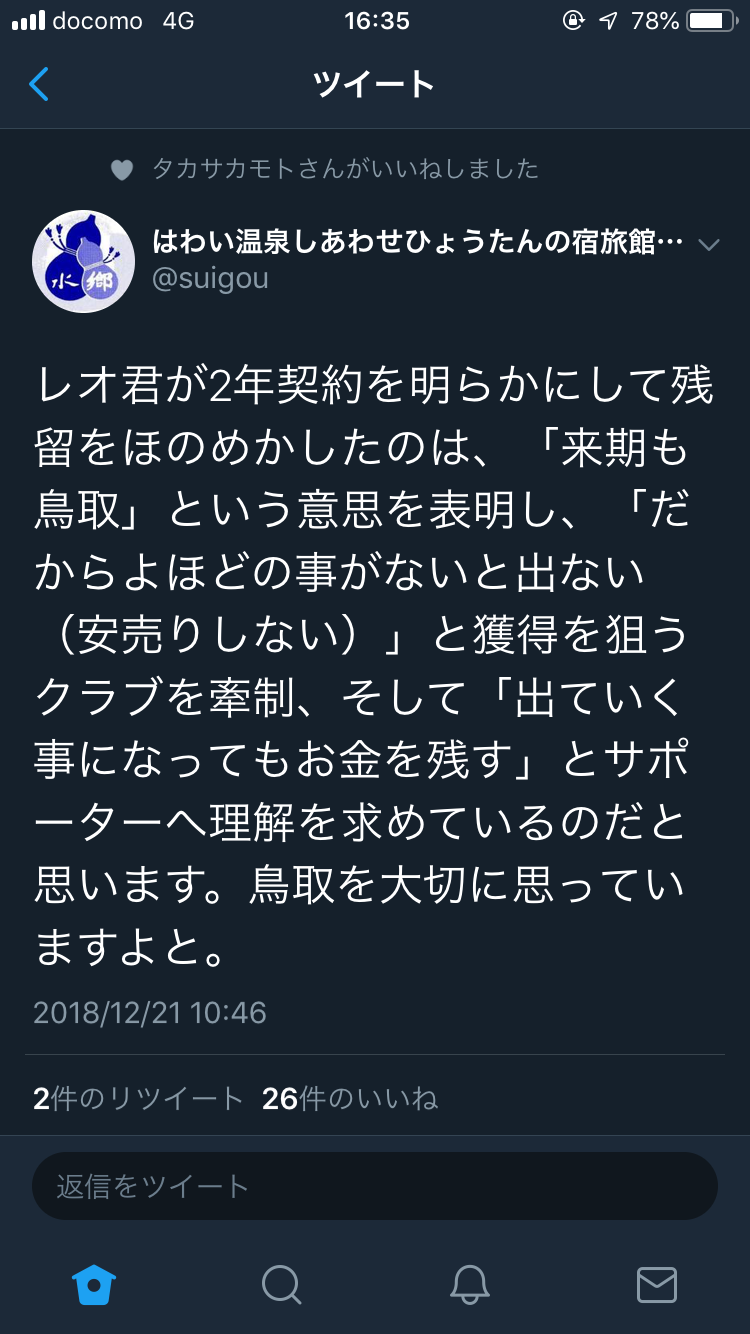
Task: View the 2件のリツイート list
Action: pyautogui.click(x=138, y=1099)
